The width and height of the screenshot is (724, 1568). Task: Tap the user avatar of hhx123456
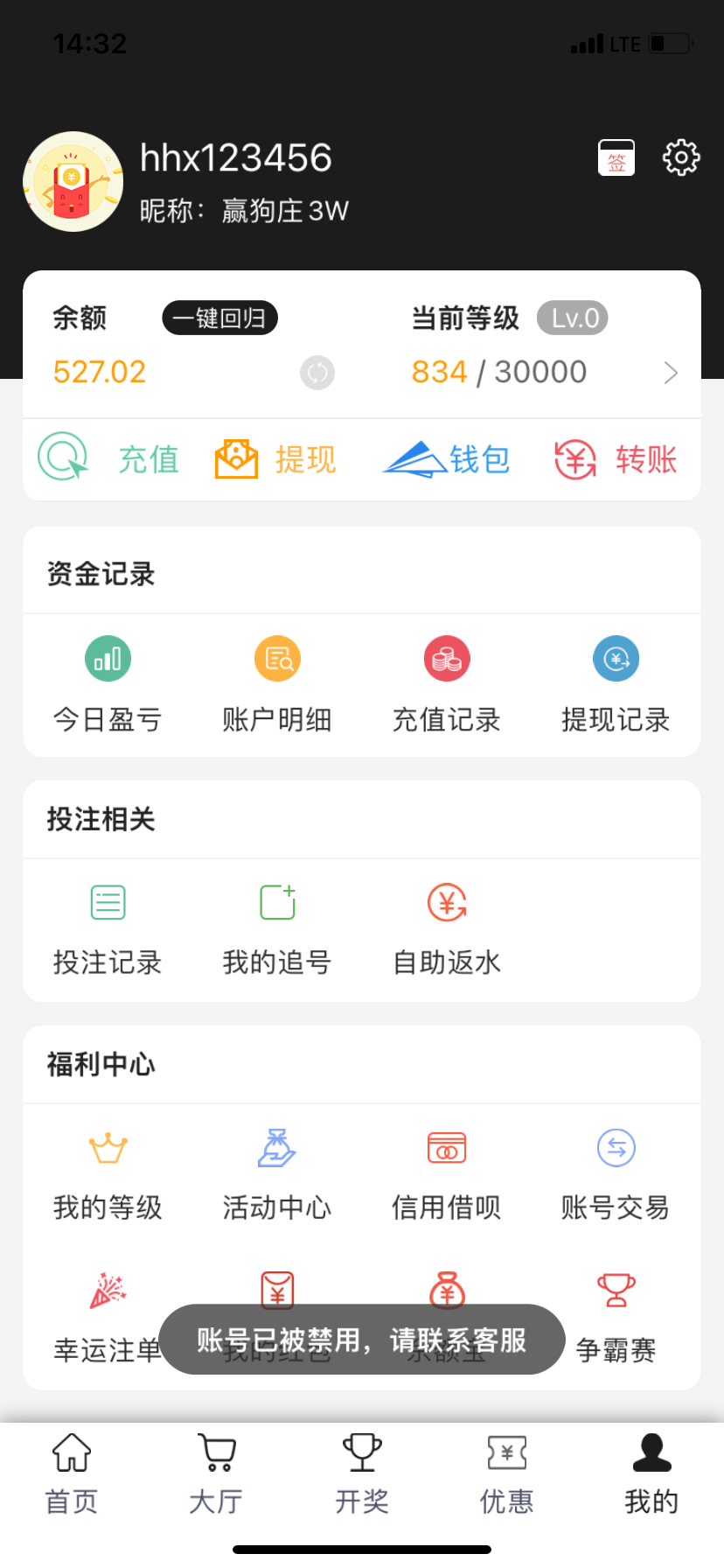click(73, 181)
